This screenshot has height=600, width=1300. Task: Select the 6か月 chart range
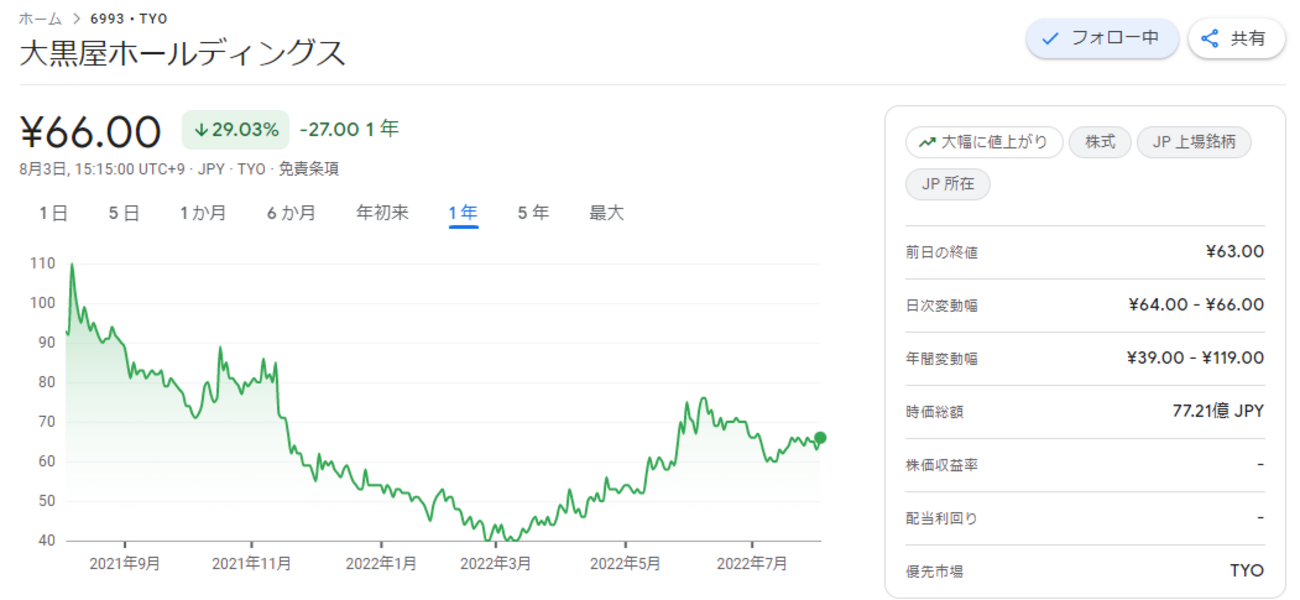(291, 213)
